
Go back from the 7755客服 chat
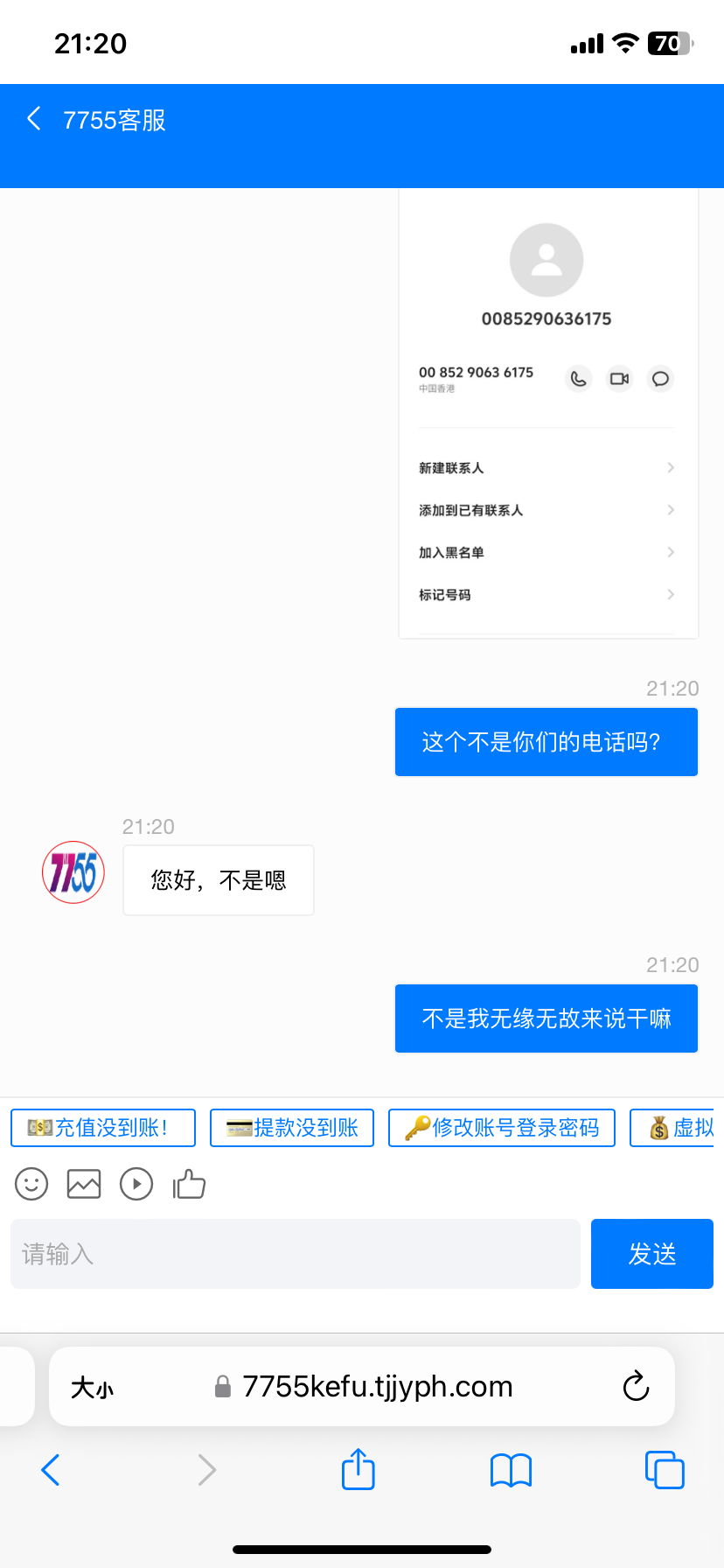[34, 119]
